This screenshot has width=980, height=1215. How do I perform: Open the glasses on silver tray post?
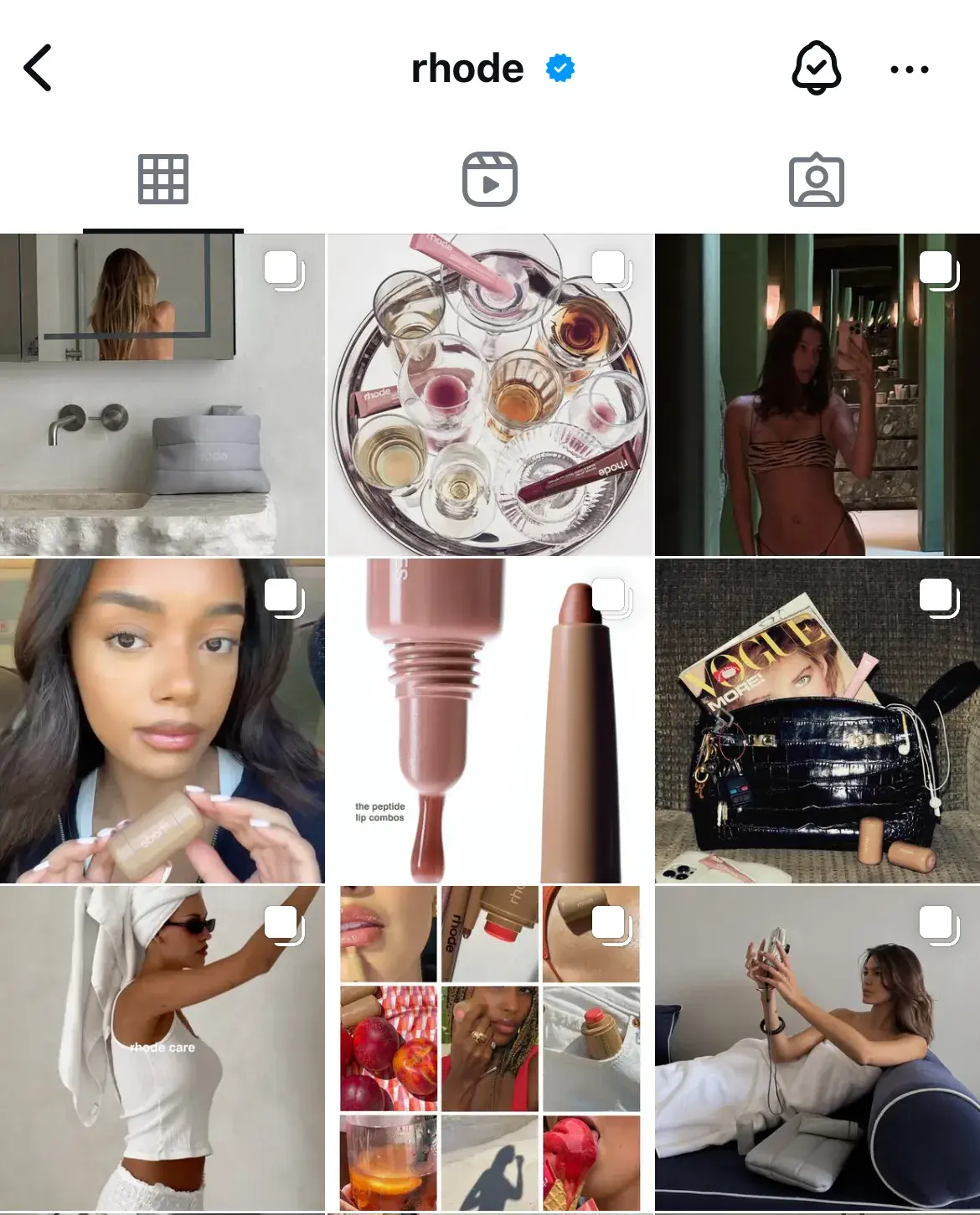click(490, 395)
